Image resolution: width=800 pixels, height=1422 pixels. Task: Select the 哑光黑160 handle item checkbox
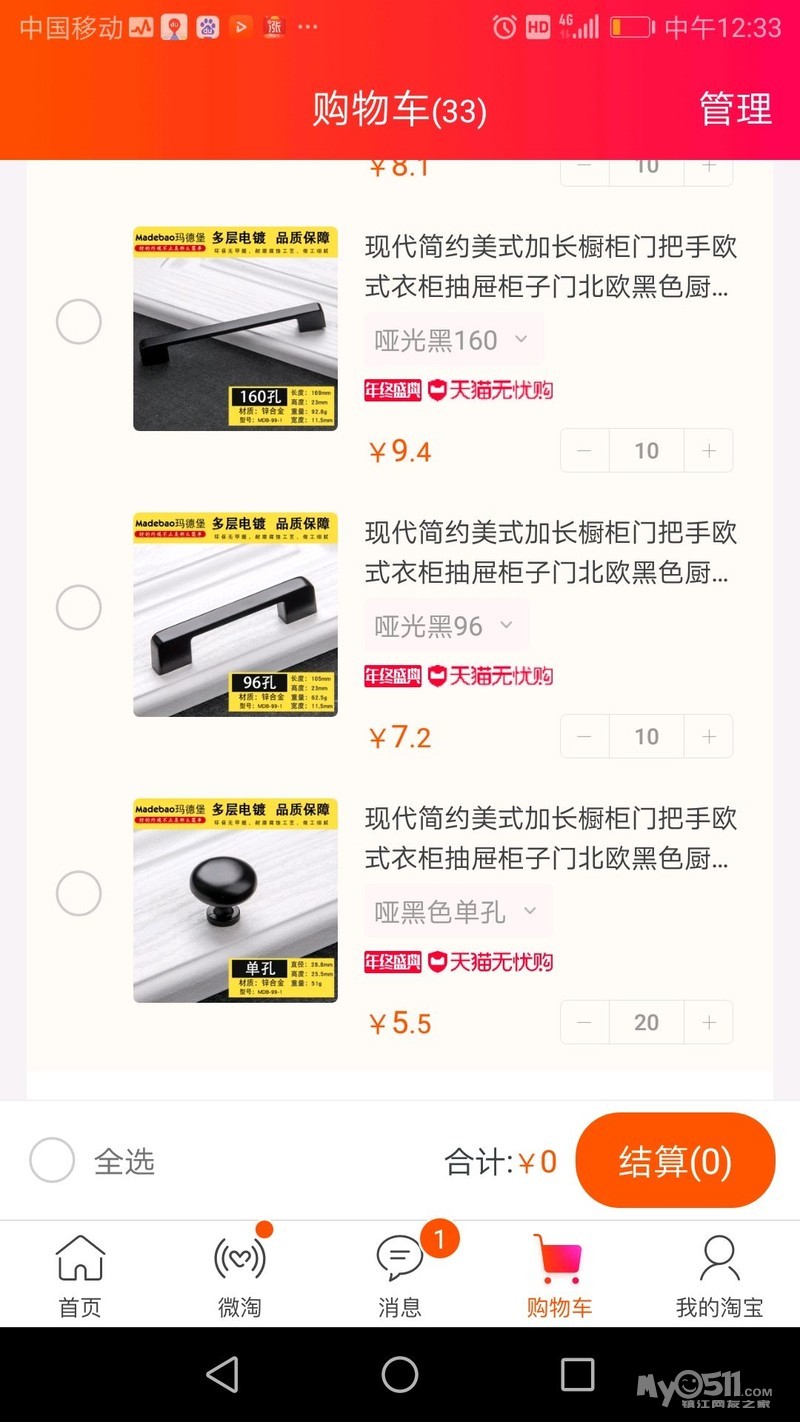pyautogui.click(x=79, y=322)
